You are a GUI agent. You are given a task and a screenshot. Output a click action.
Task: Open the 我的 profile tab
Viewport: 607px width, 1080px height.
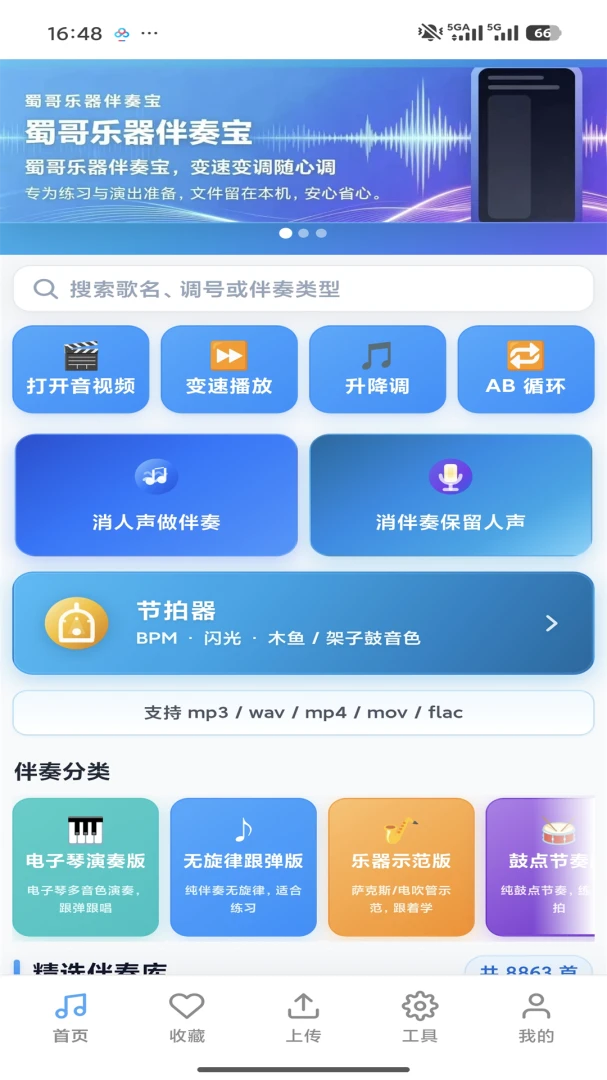click(x=536, y=1018)
